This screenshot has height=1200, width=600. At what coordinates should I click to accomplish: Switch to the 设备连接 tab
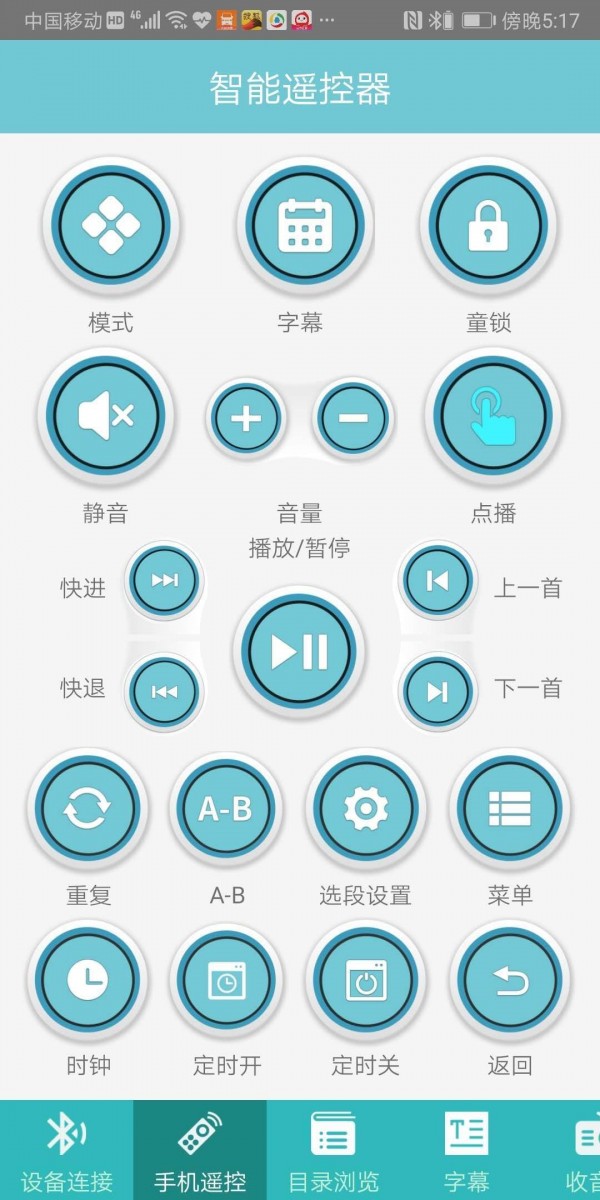(x=66, y=1150)
